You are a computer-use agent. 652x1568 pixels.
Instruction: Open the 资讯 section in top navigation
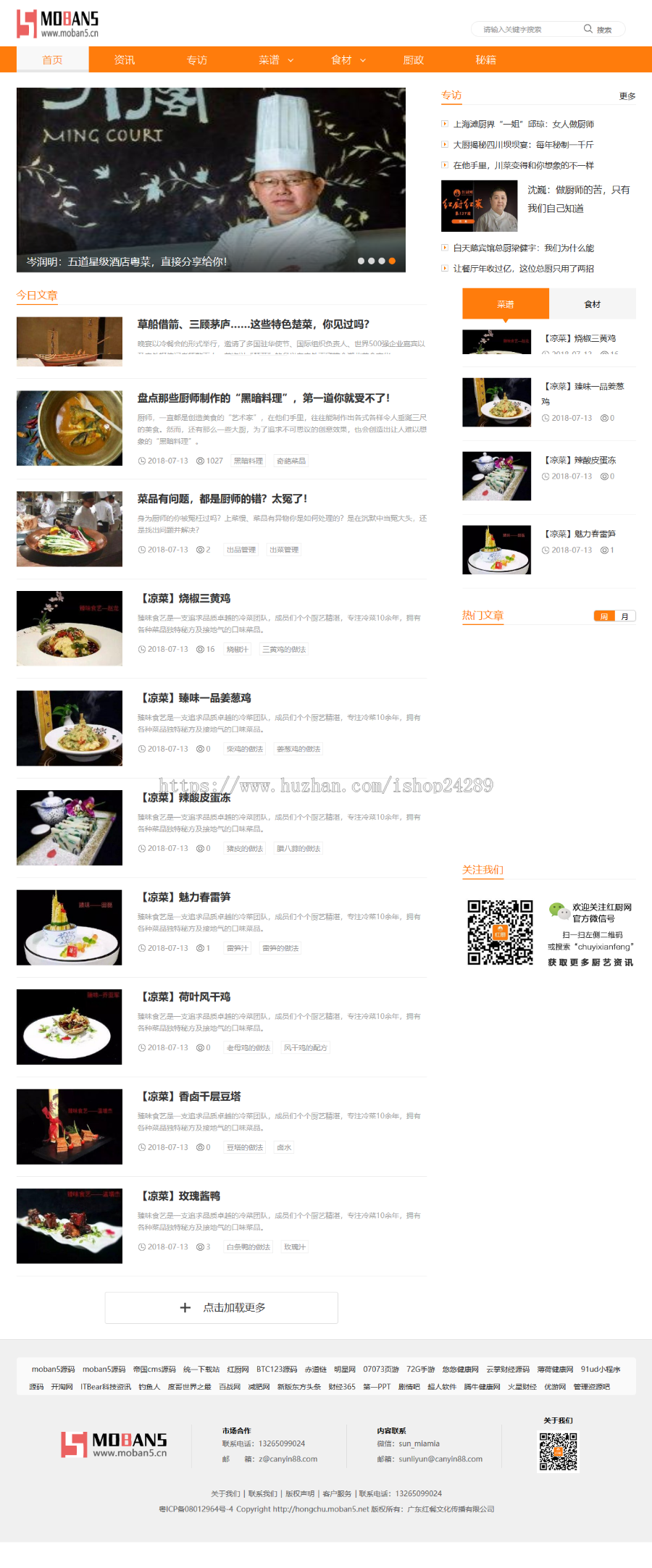tap(125, 60)
